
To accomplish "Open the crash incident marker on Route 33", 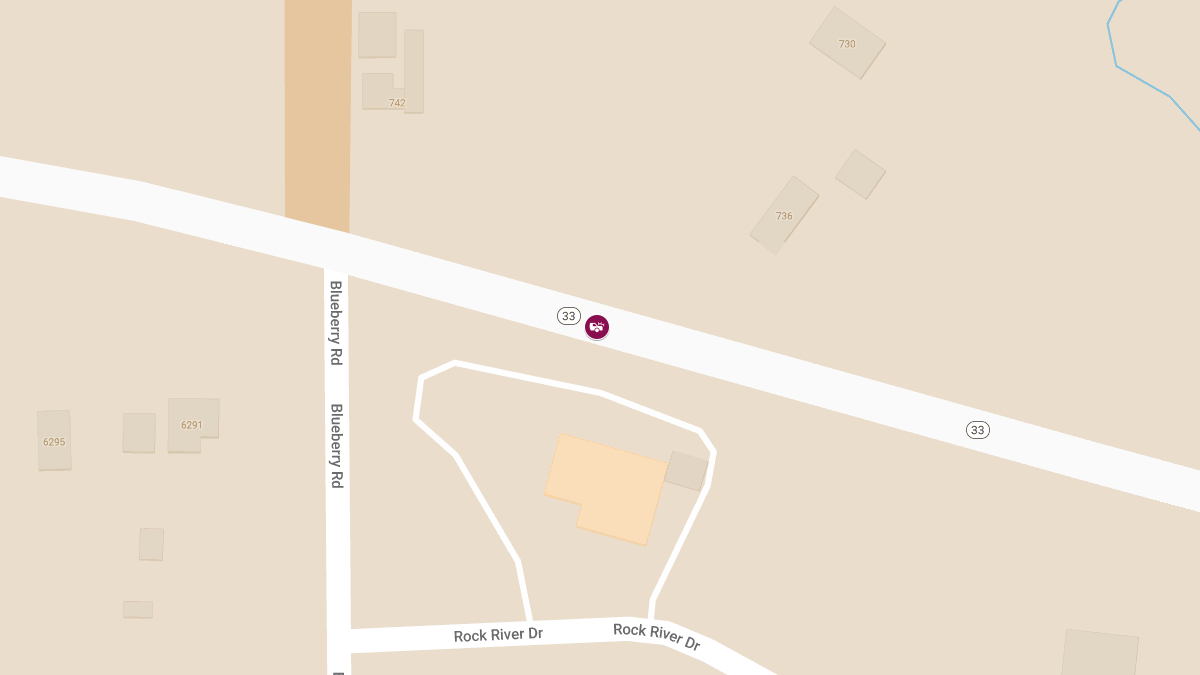I will [x=597, y=326].
